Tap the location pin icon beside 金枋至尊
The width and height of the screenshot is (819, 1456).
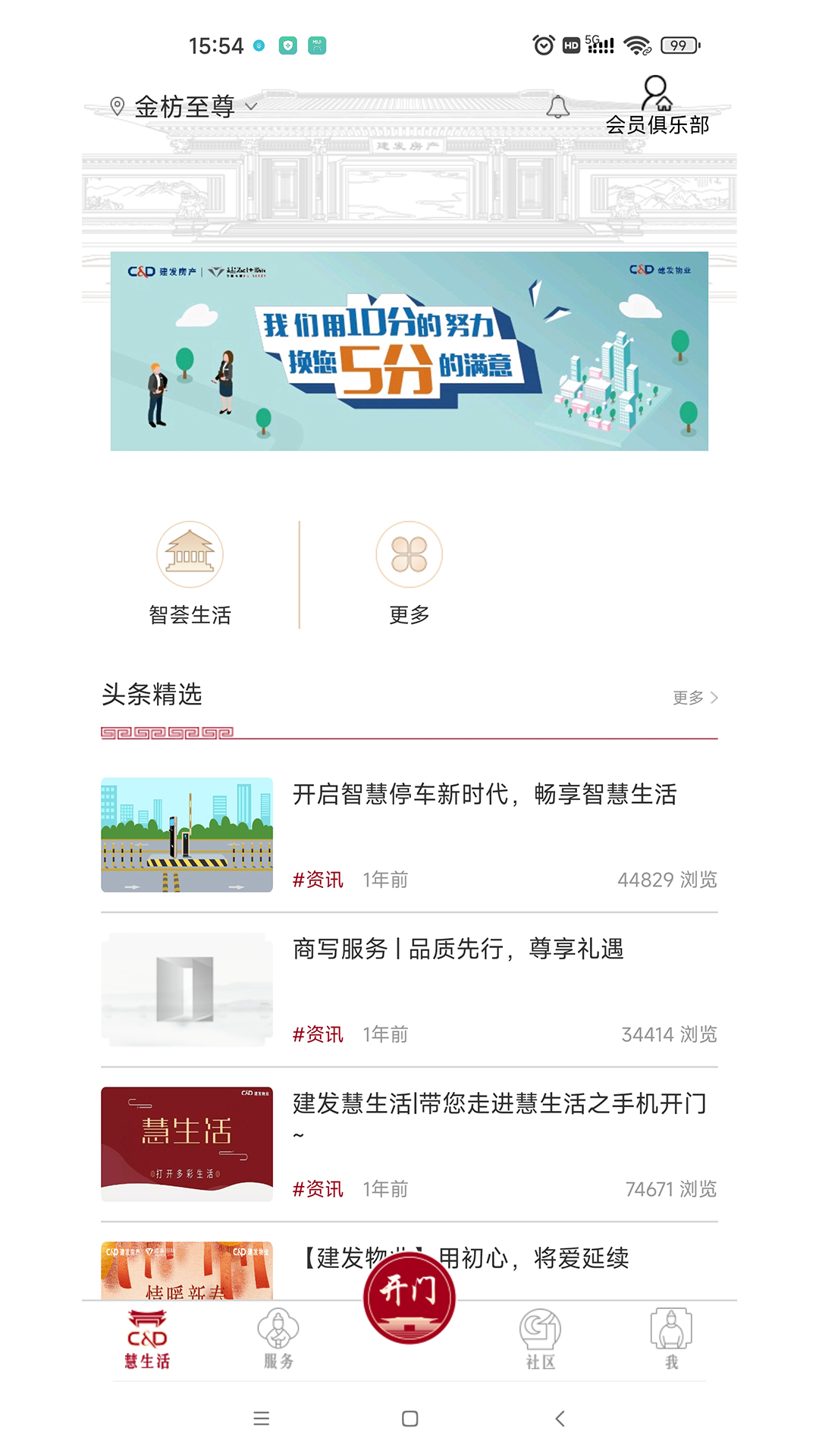[x=118, y=105]
